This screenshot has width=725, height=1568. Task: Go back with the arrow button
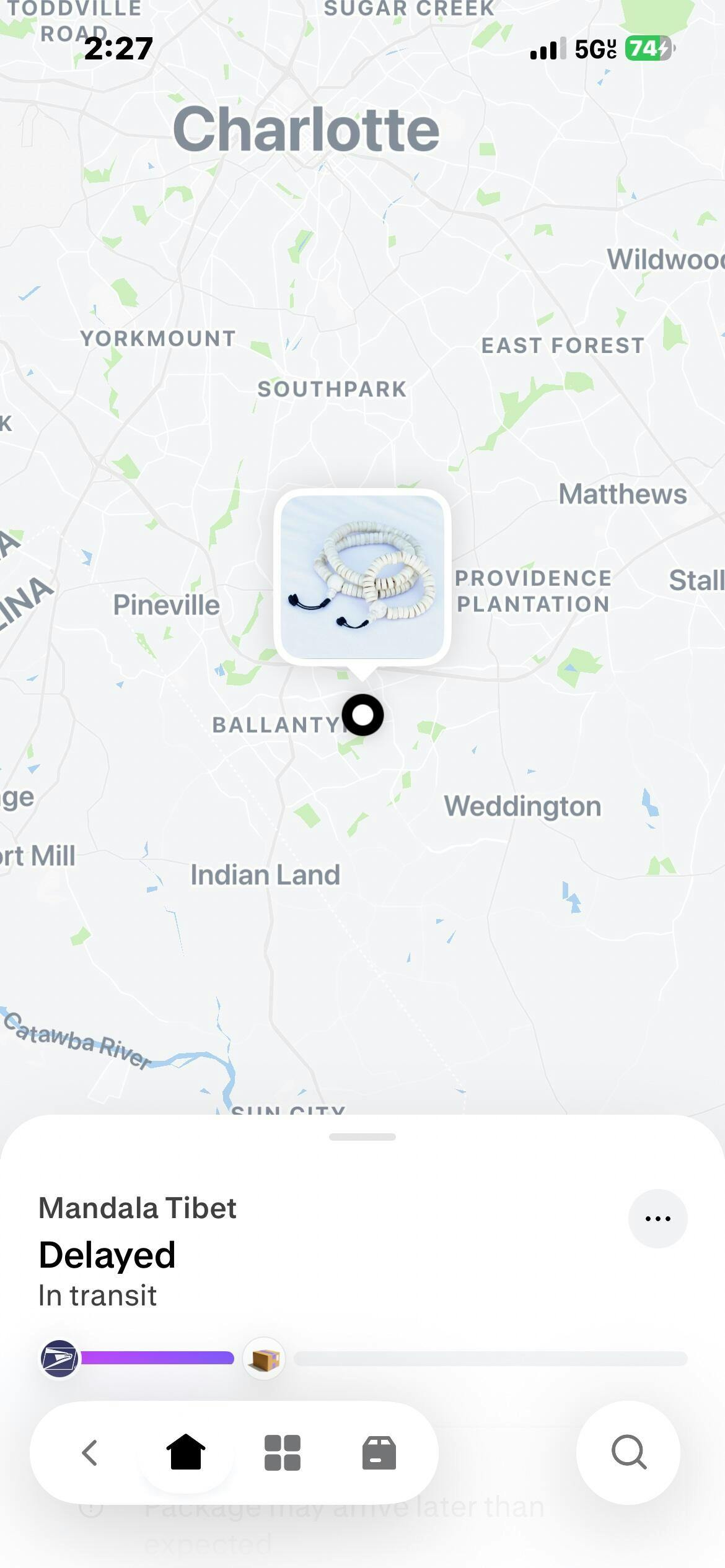[x=90, y=1452]
